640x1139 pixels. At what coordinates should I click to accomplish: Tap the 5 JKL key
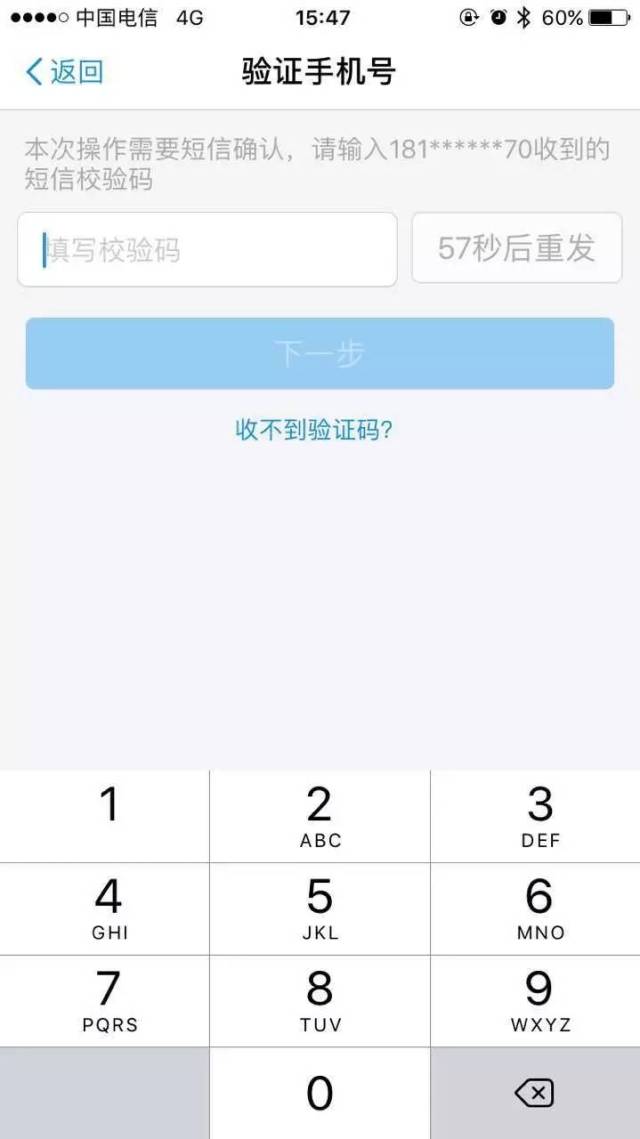[x=320, y=909]
